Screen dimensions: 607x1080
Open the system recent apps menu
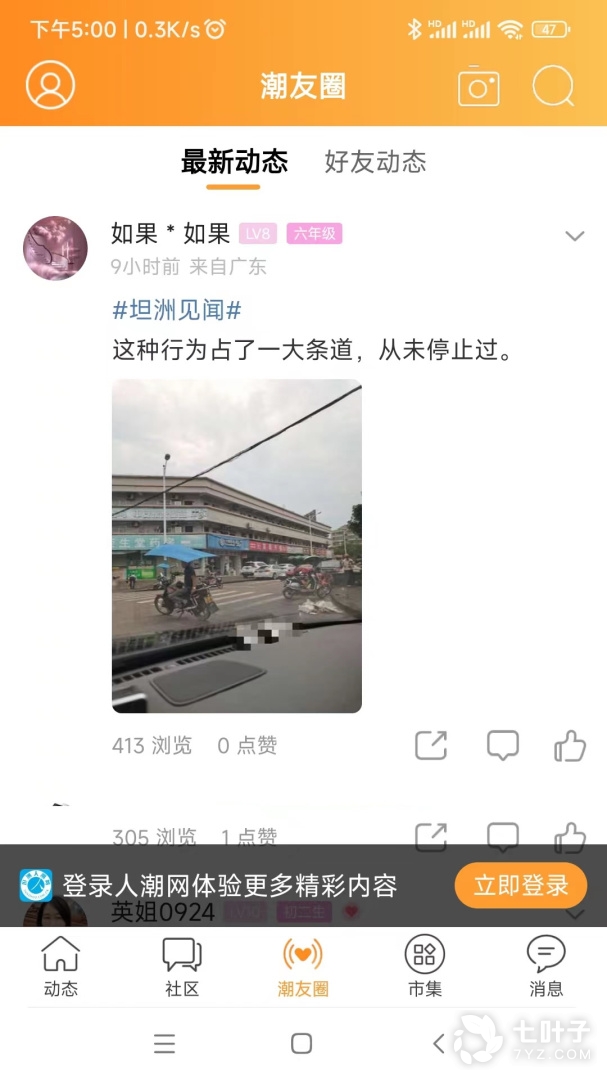(x=165, y=1044)
